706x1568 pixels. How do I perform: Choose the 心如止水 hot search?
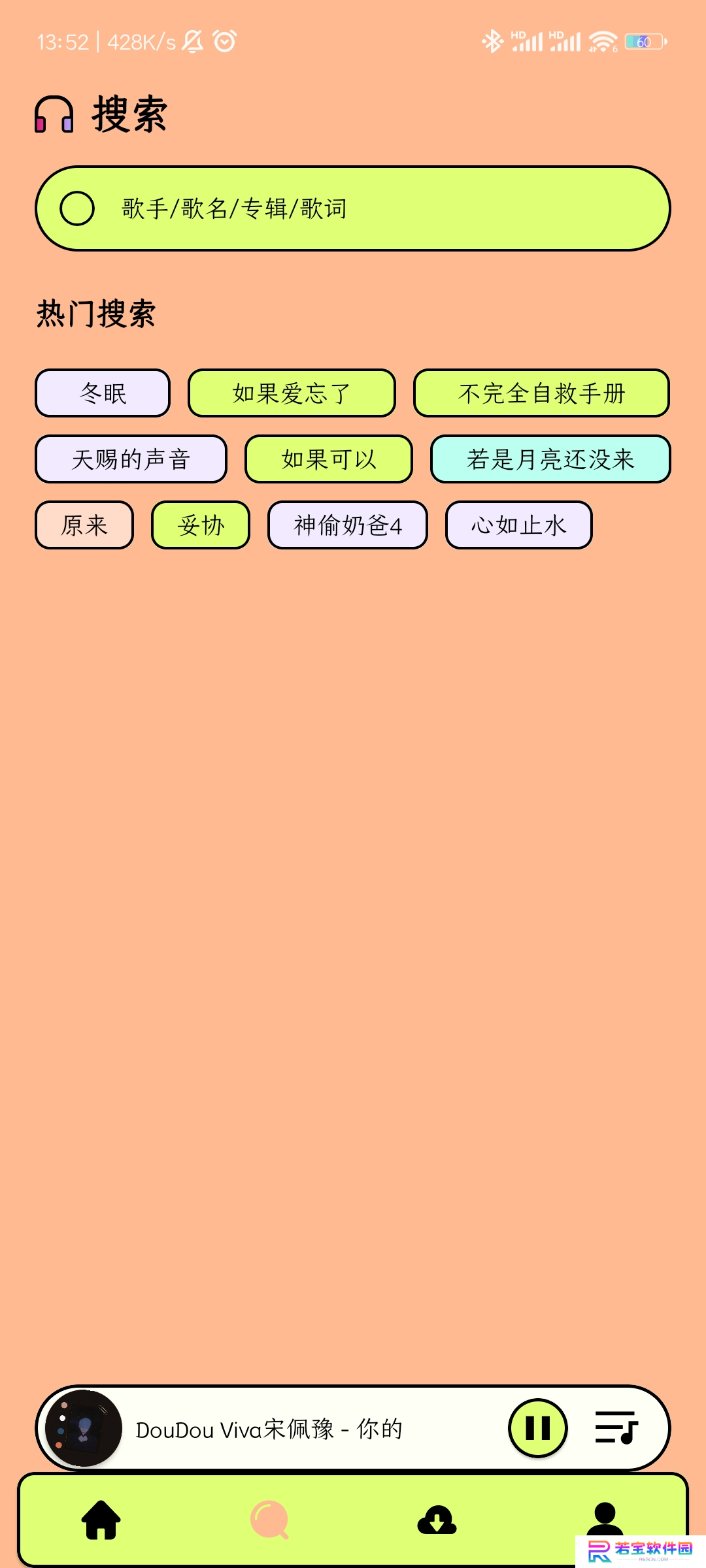519,525
